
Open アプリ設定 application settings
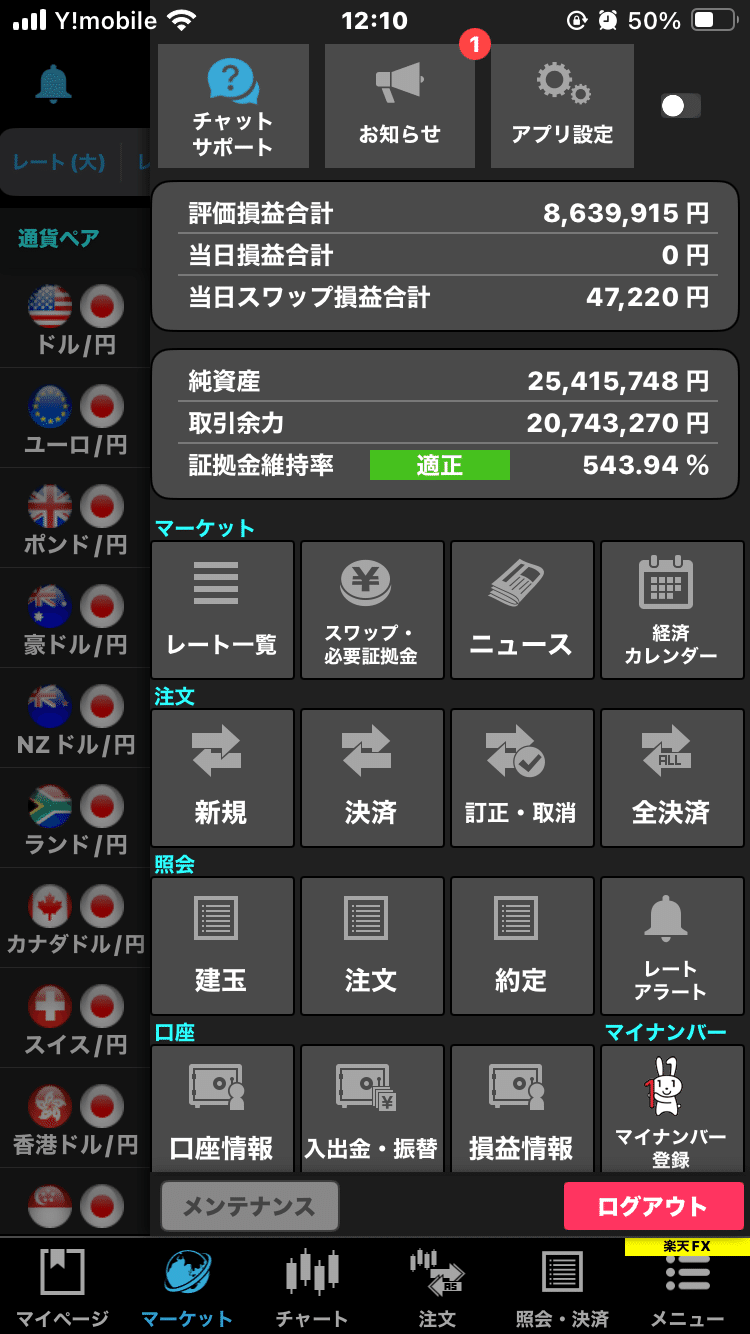tap(562, 107)
